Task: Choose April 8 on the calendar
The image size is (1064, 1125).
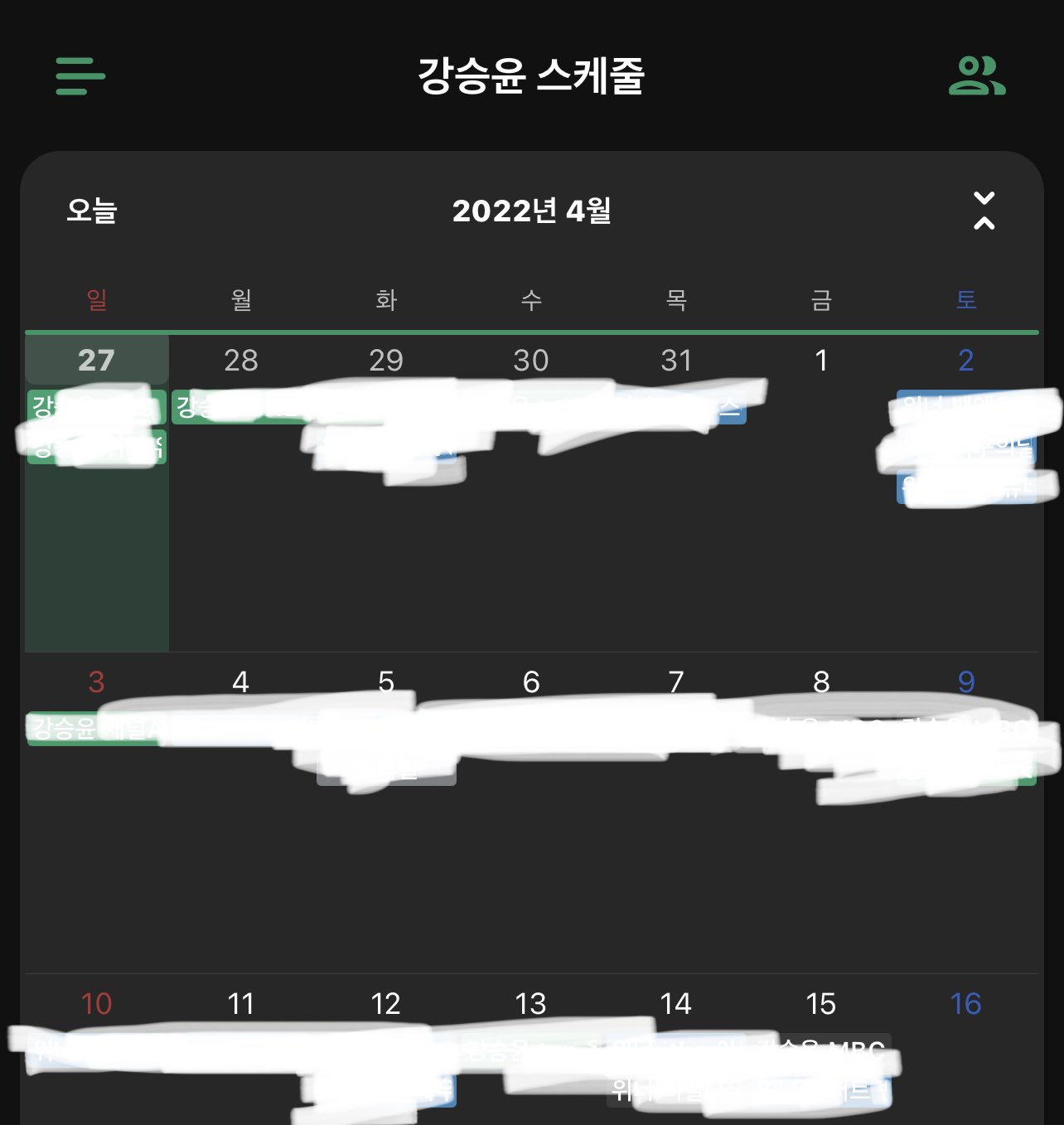Action: point(820,682)
